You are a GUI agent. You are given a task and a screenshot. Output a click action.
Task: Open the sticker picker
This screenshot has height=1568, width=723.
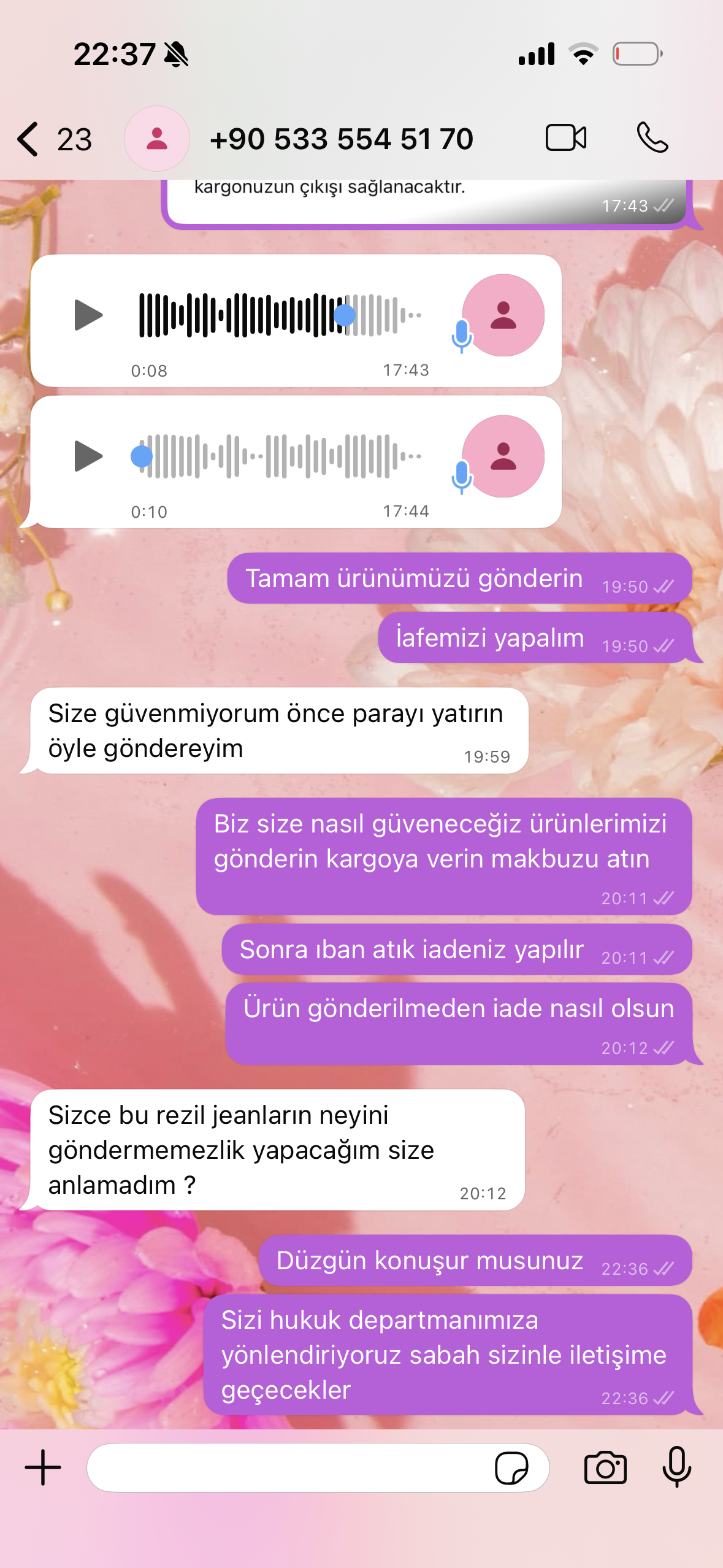click(x=511, y=1468)
